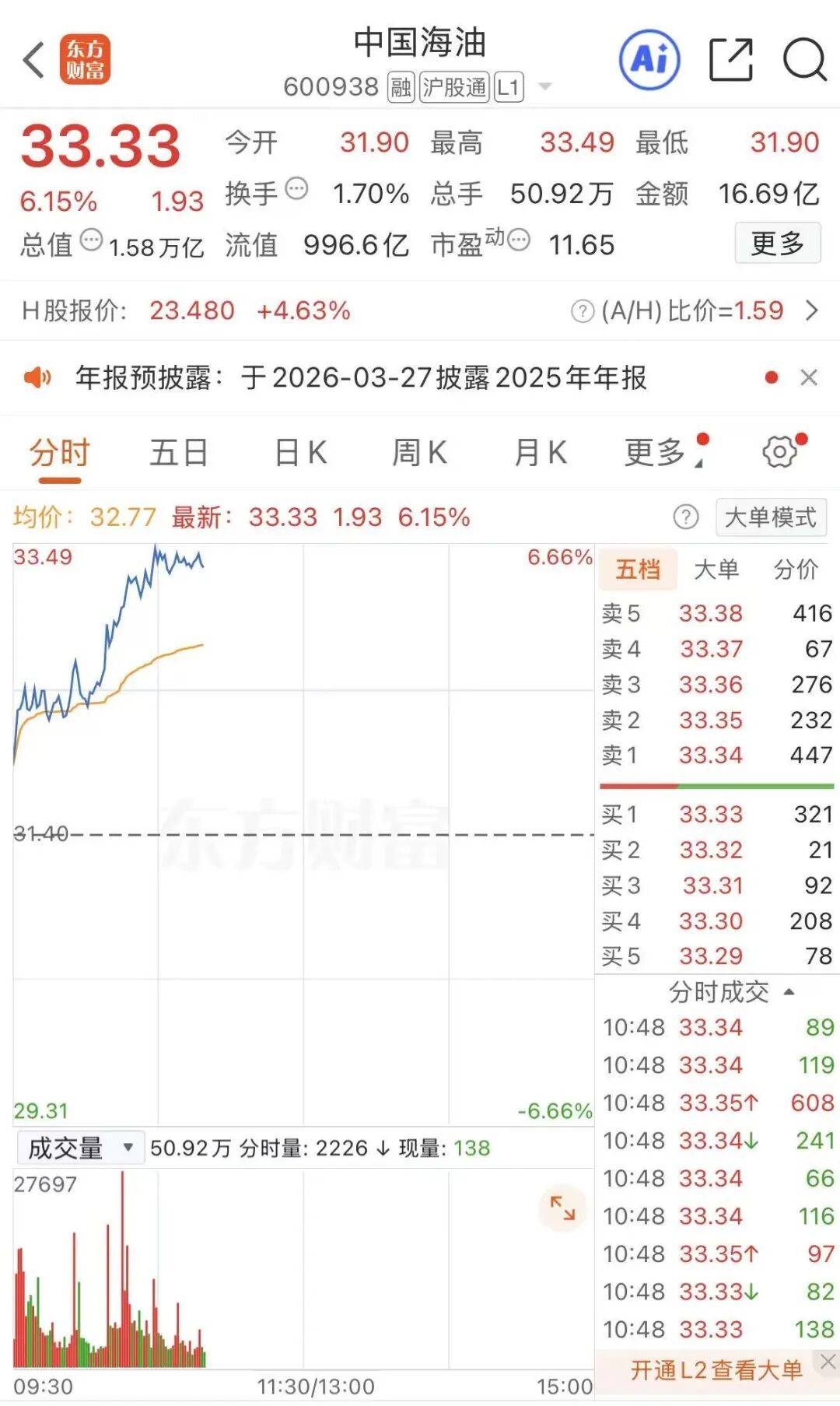Viewport: 840px width, 1406px height.
Task: Tap the 东方财富 logo
Action: click(86, 58)
